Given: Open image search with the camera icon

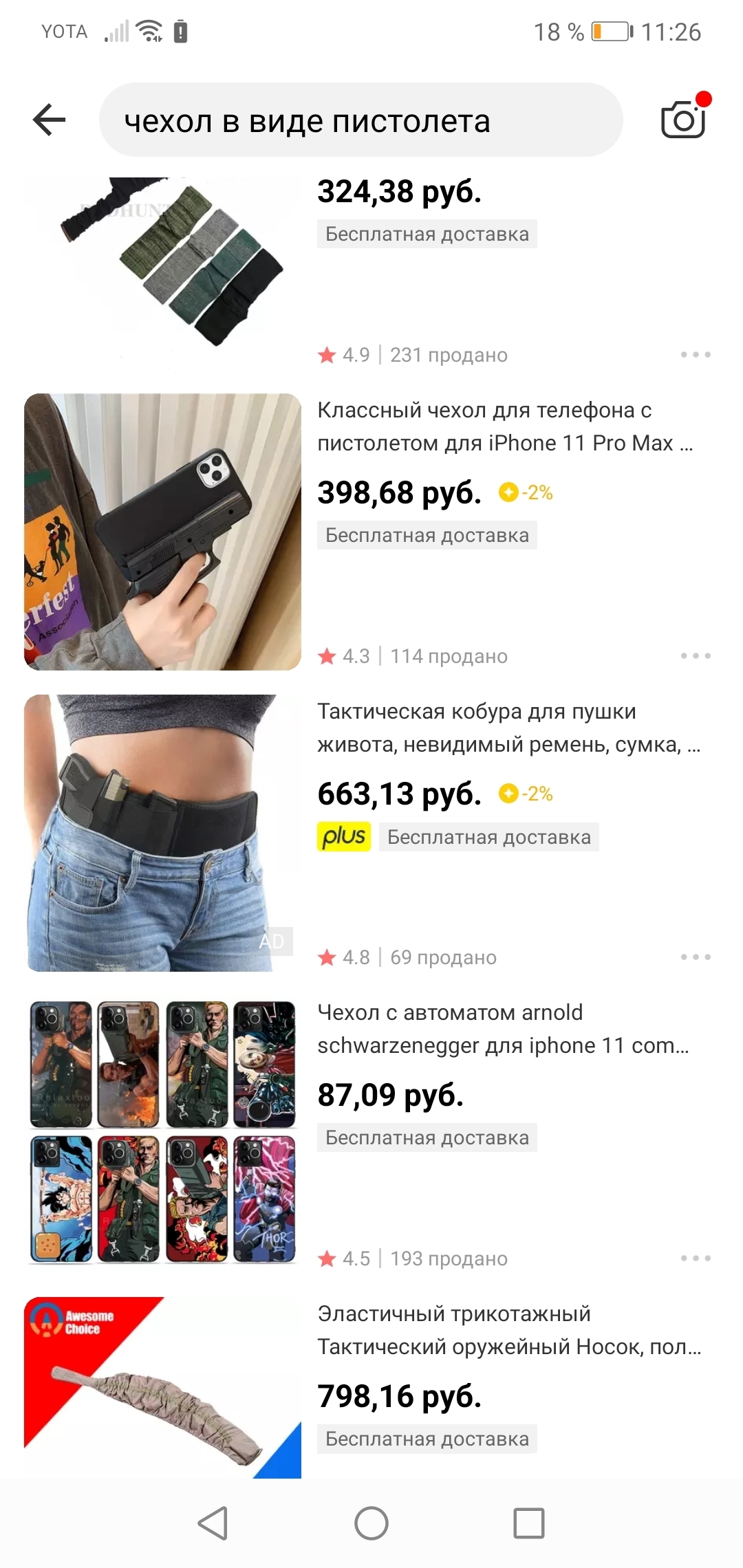Looking at the screenshot, I should (x=683, y=120).
